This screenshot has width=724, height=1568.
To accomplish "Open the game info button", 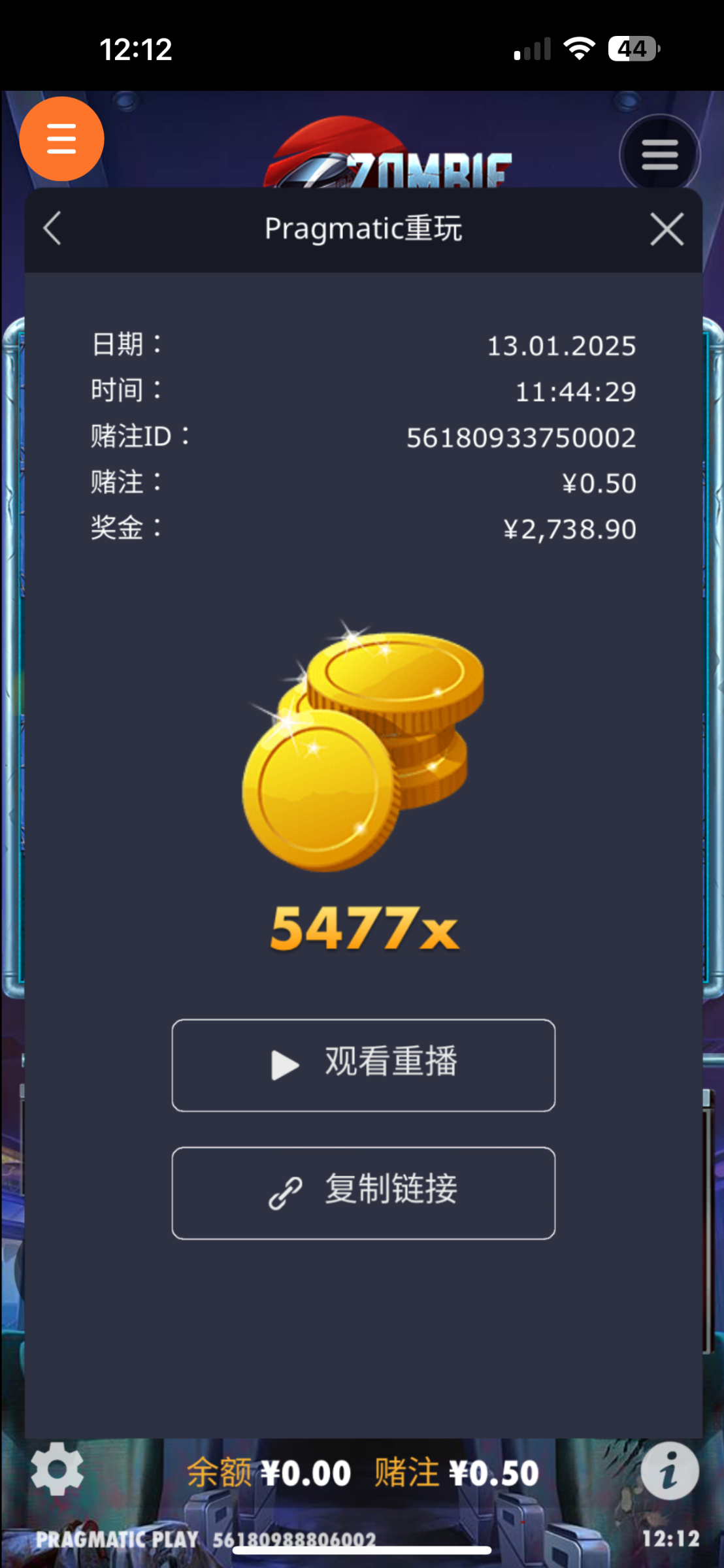I will (x=669, y=1471).
